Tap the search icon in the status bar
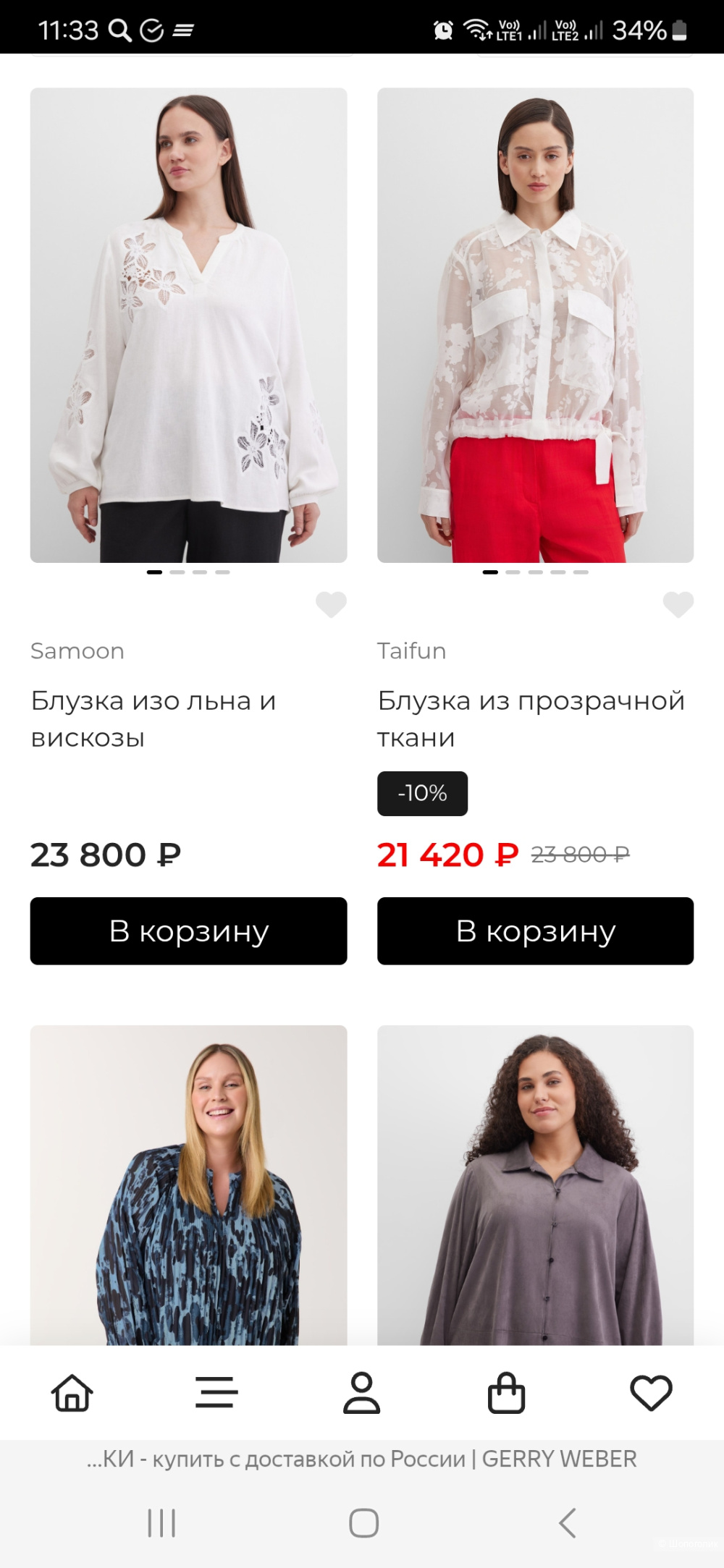This screenshot has height=1568, width=724. pyautogui.click(x=120, y=30)
